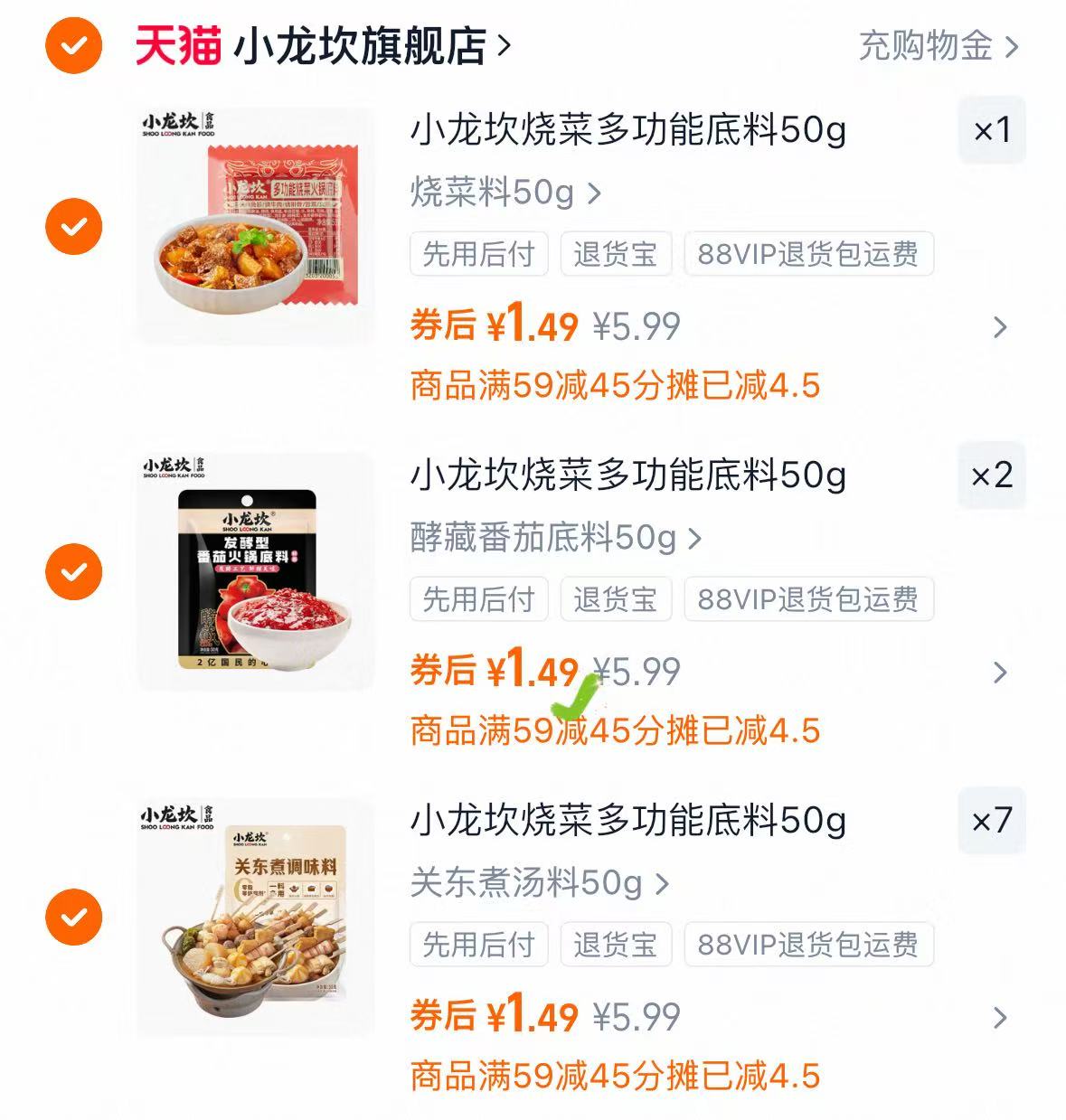Click the 88VIP退货包运费 badge on tomato item
The width and height of the screenshot is (1066, 1120).
click(x=808, y=599)
